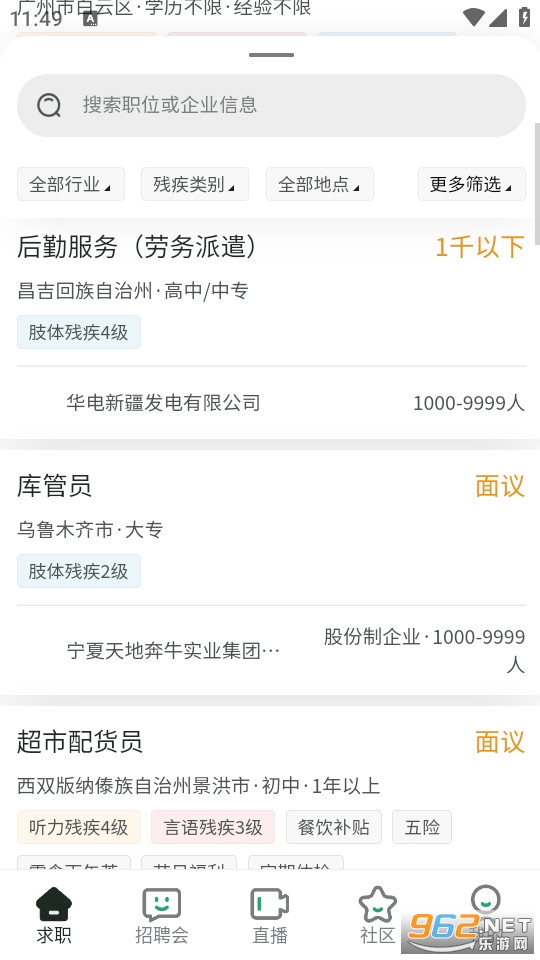
Task: Open the 全部行业 industry filter
Action: [71, 184]
